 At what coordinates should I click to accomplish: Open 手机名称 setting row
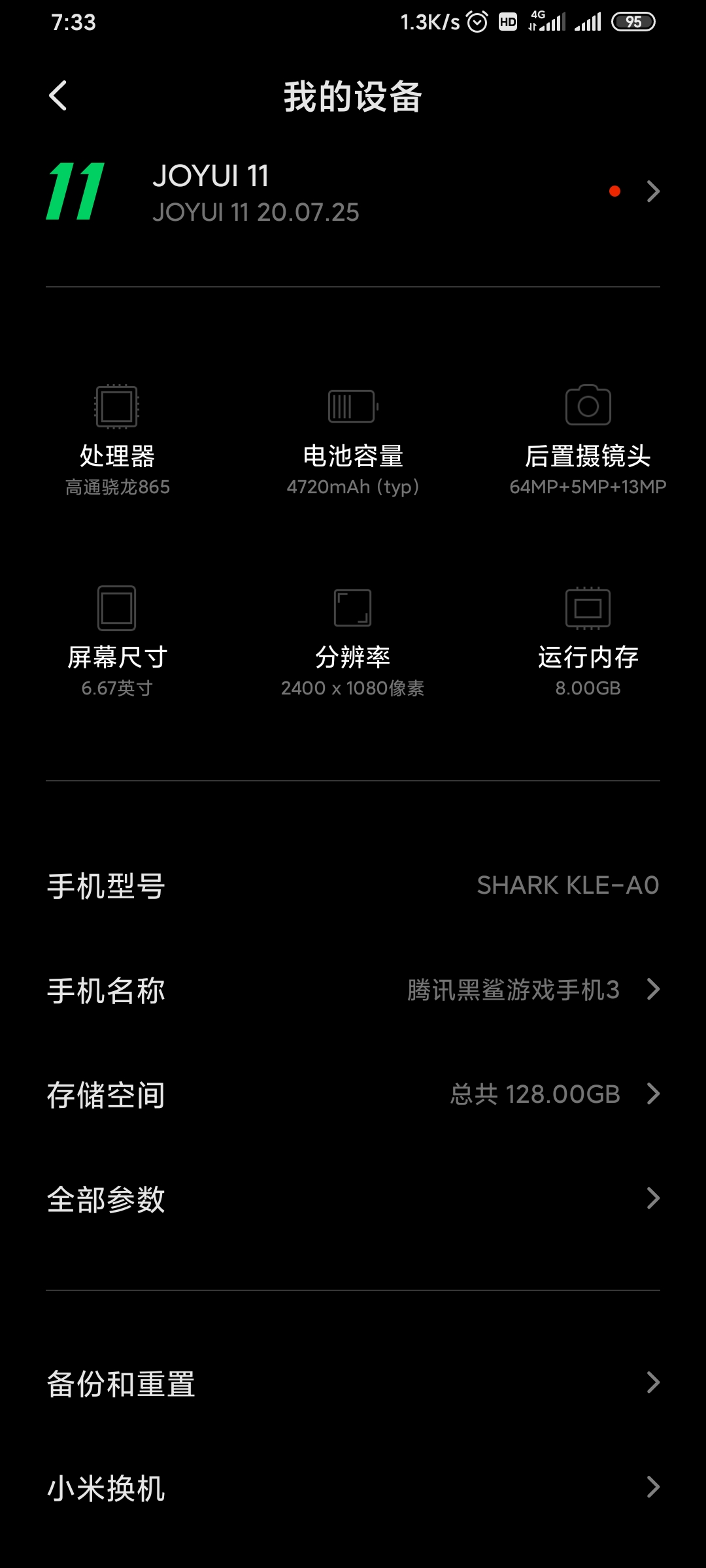coord(353,990)
